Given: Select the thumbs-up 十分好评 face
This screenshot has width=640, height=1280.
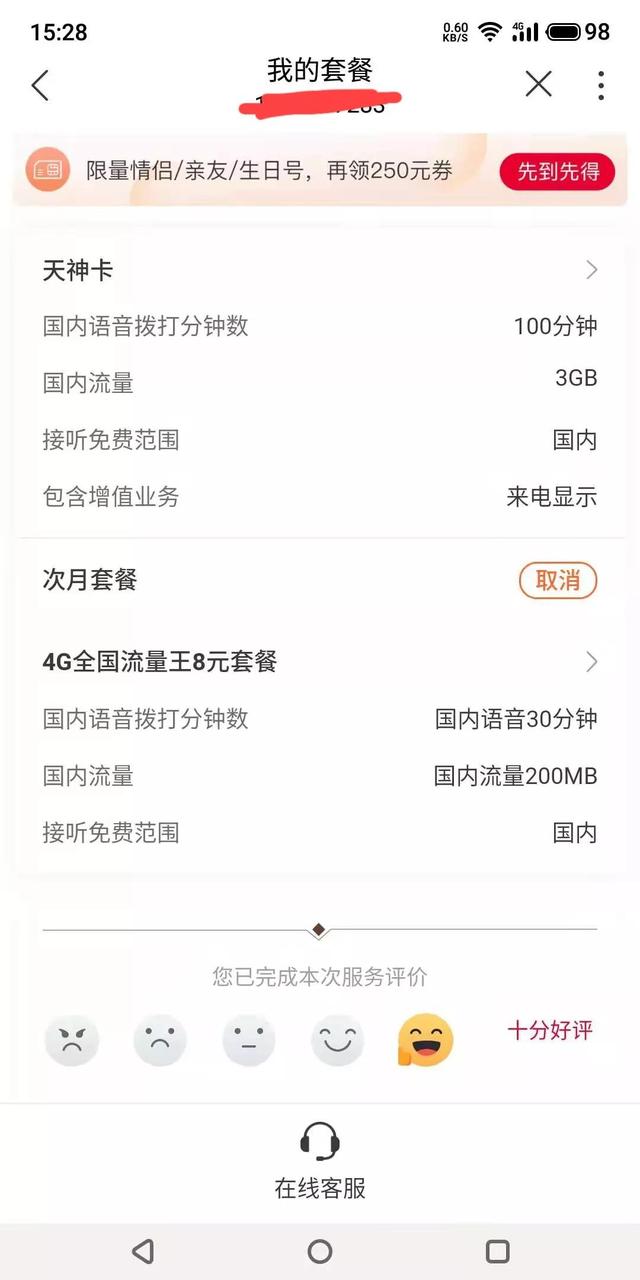Looking at the screenshot, I should tap(426, 1041).
